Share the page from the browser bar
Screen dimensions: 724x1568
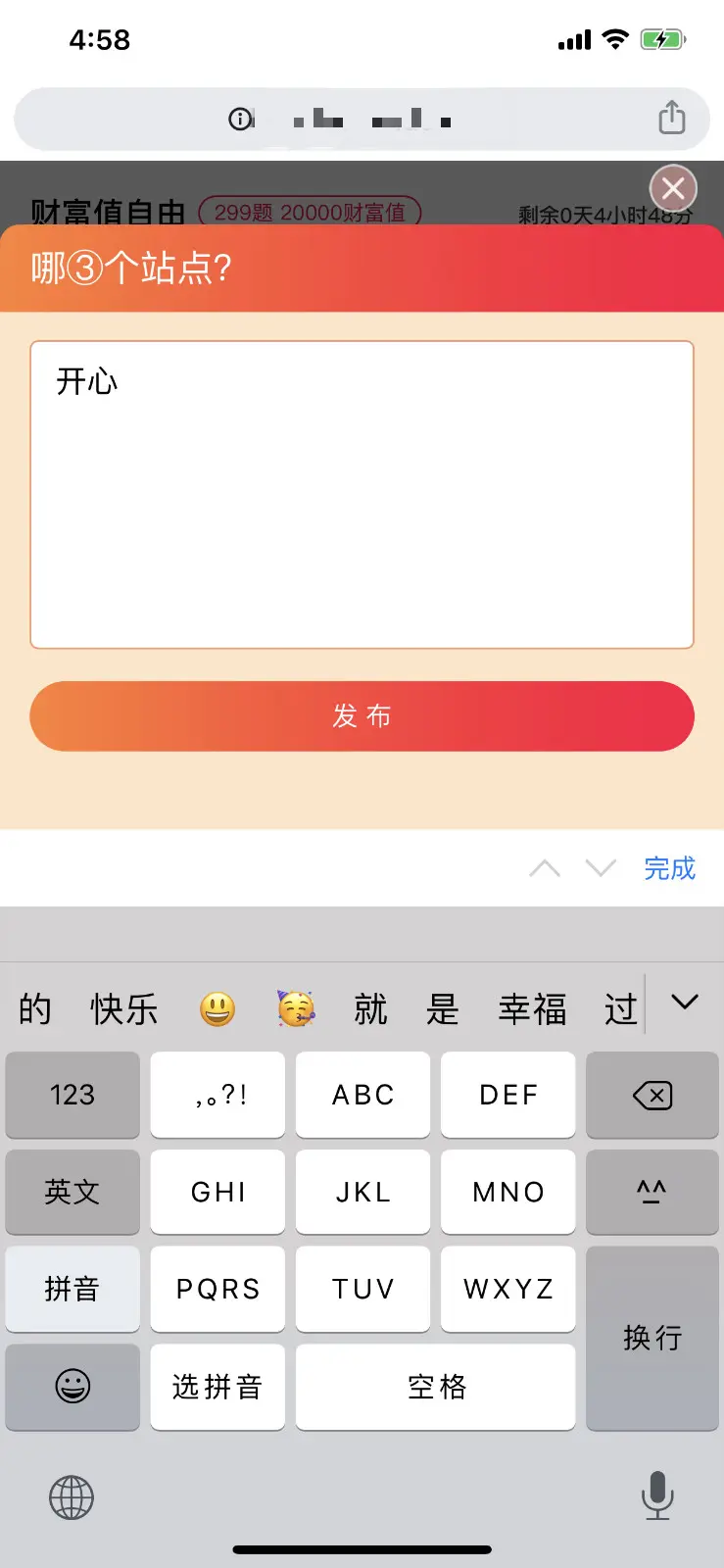tap(671, 118)
